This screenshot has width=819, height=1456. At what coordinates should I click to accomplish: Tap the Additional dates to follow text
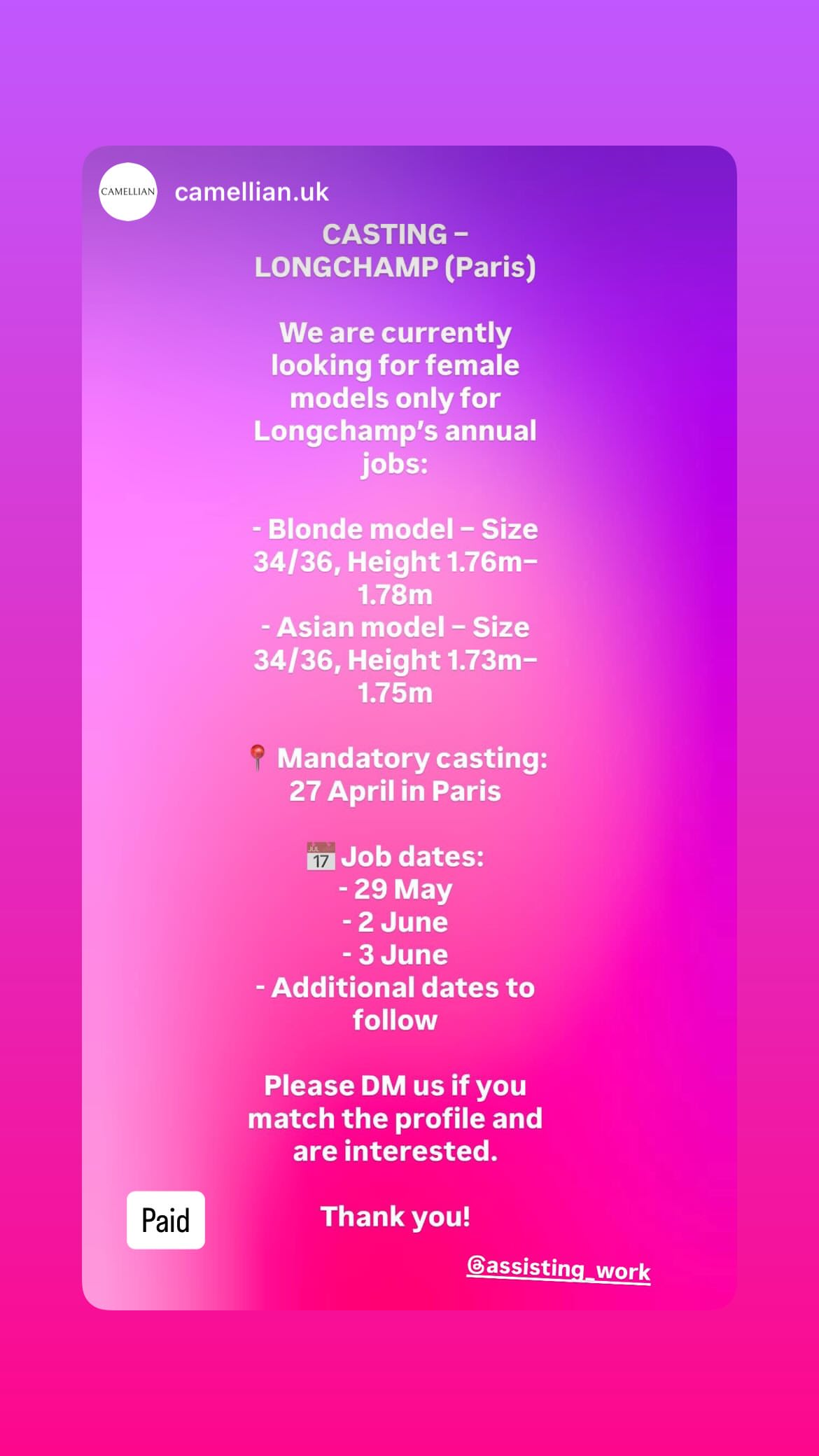tap(395, 1003)
